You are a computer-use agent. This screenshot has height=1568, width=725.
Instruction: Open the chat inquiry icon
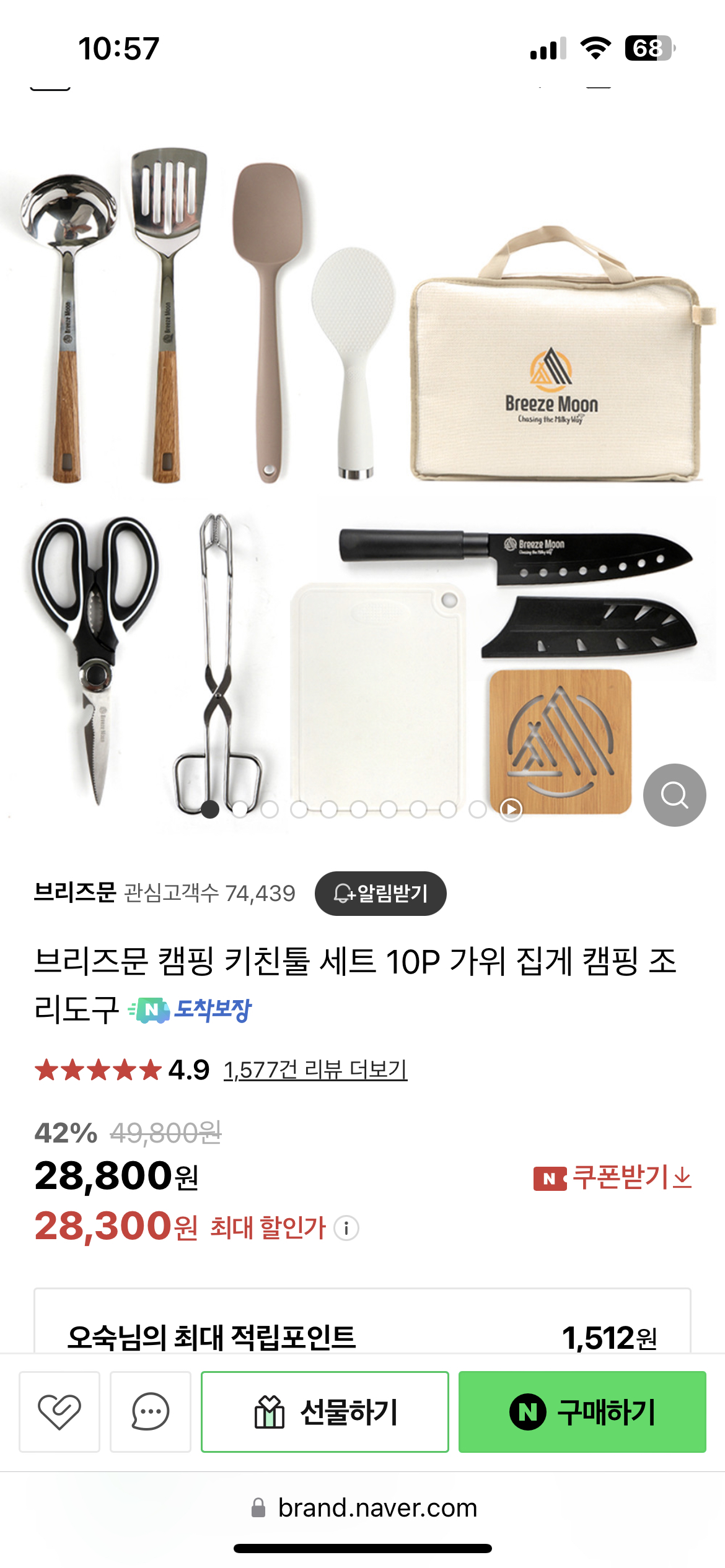click(150, 1411)
